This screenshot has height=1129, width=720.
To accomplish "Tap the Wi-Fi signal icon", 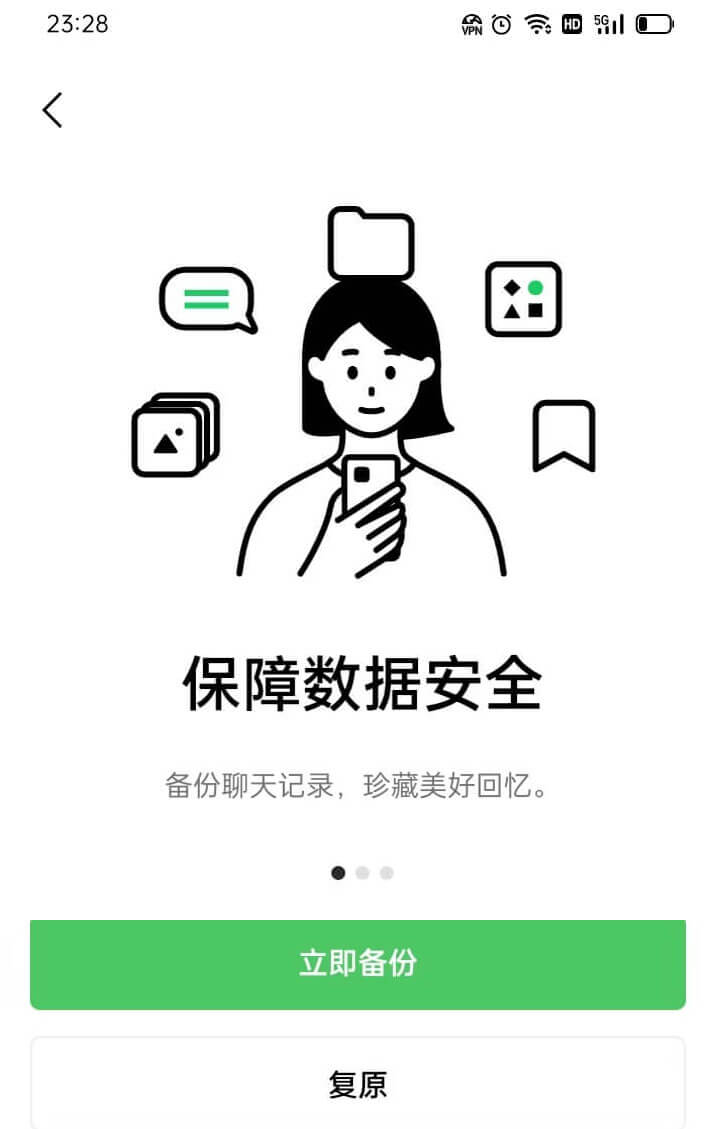I will pyautogui.click(x=537, y=24).
